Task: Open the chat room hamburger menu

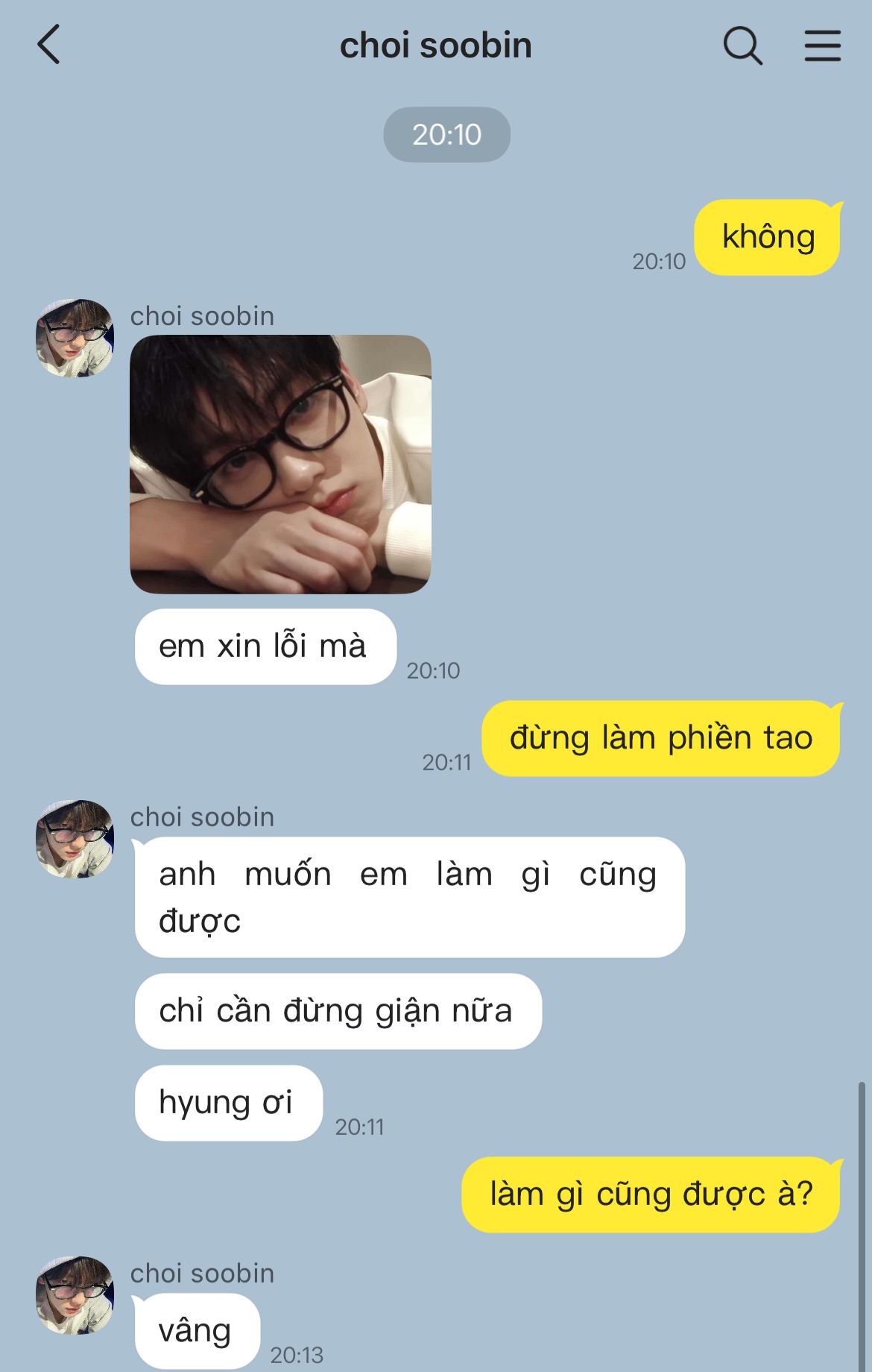Action: (822, 46)
